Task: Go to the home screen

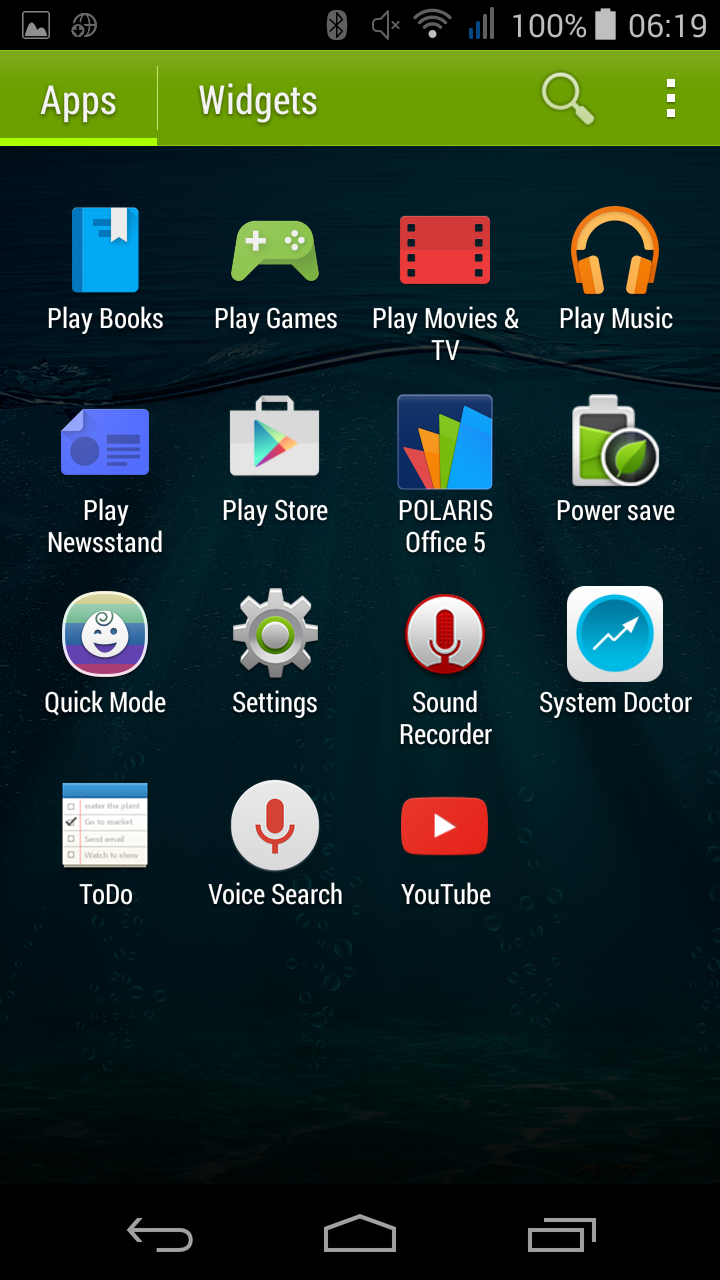Action: (x=360, y=1234)
